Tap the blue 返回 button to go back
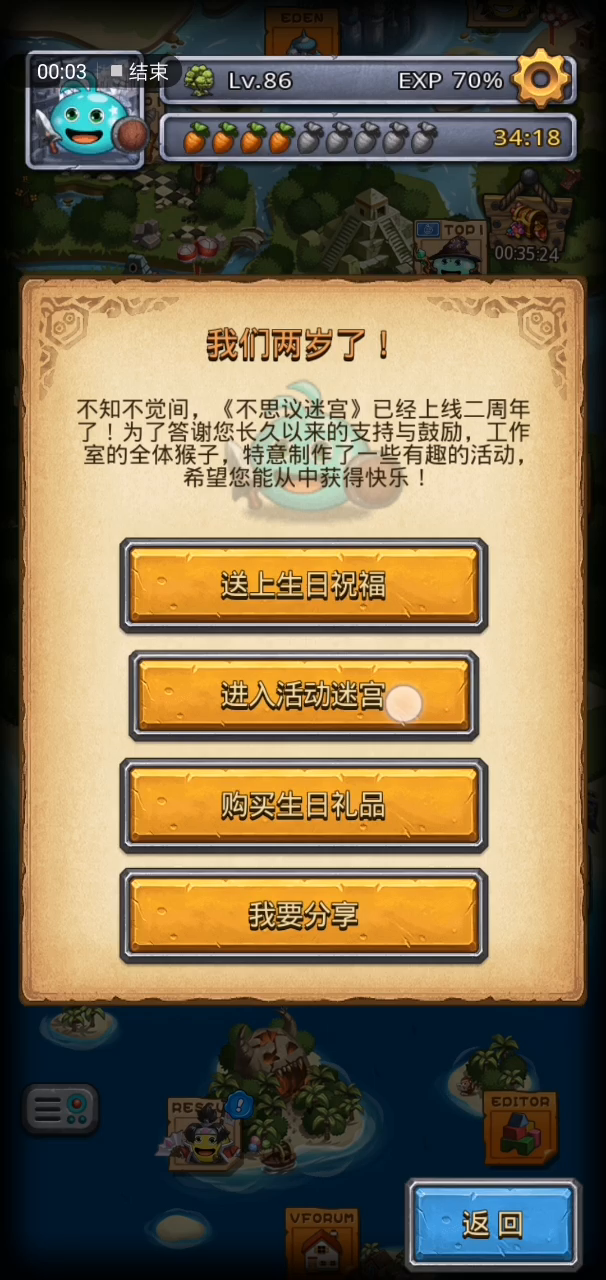Viewport: 606px width, 1280px height. 493,1224
